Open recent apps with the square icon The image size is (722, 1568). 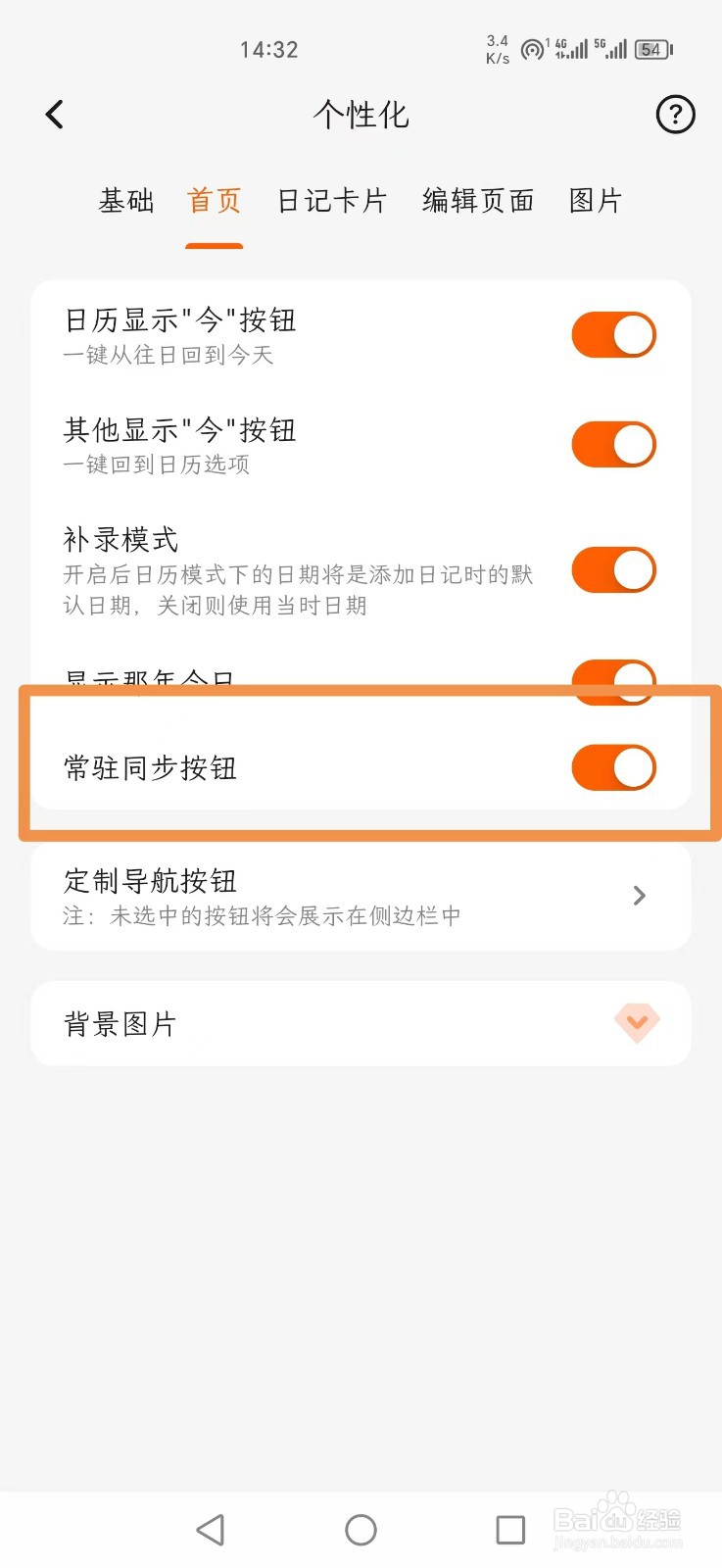(x=508, y=1529)
